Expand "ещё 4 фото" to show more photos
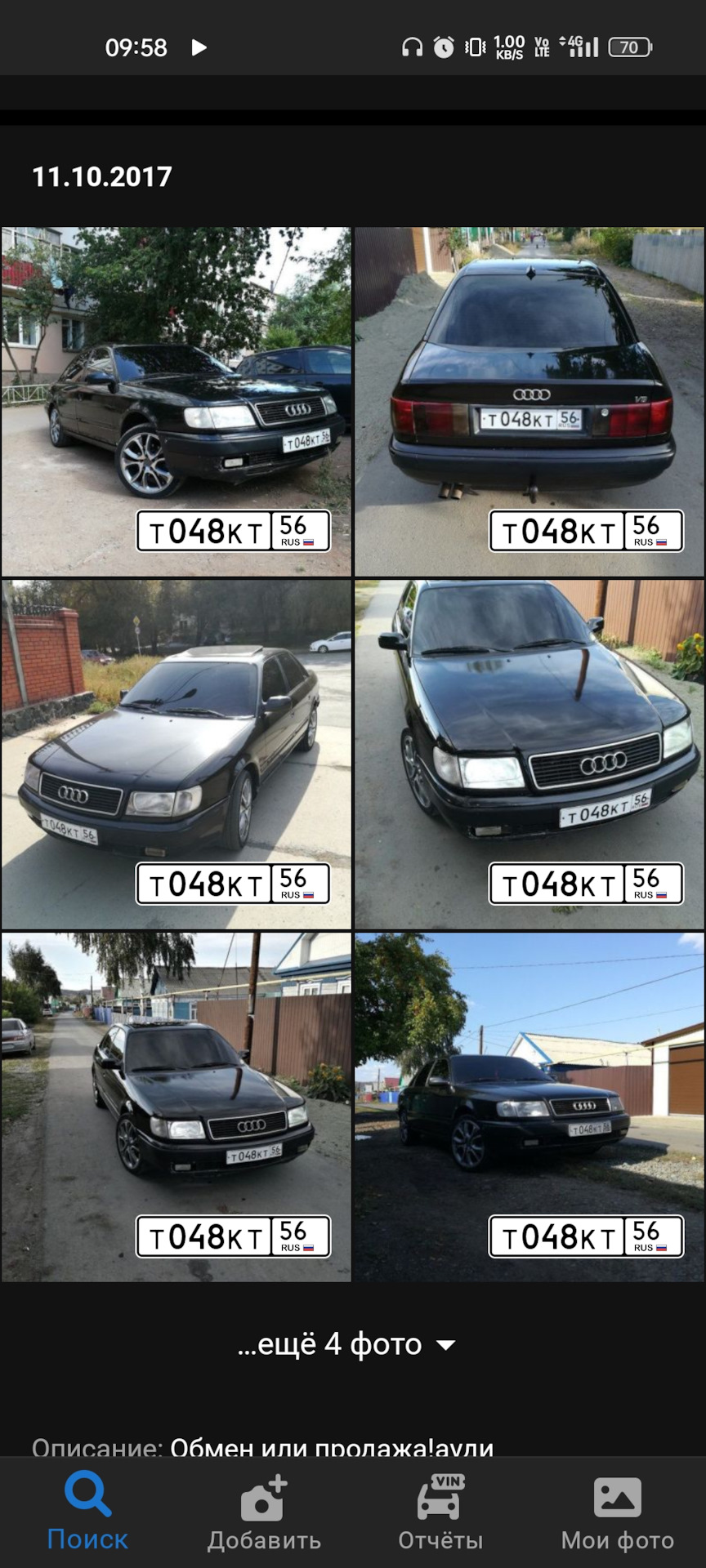The height and width of the screenshot is (1568, 706). click(x=346, y=1344)
